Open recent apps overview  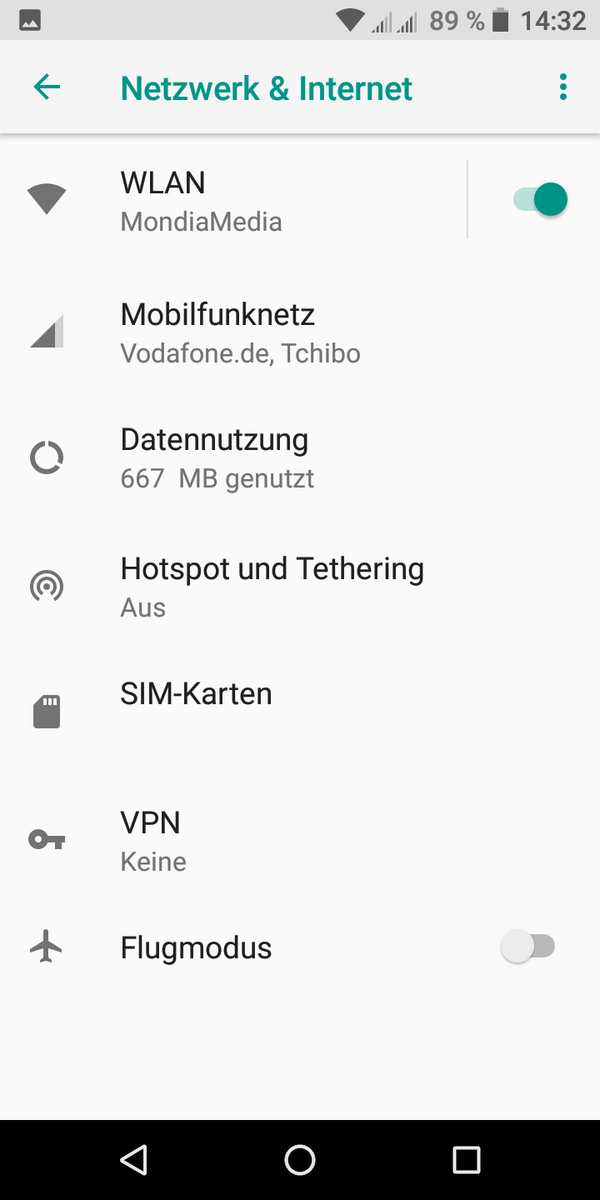(466, 1159)
